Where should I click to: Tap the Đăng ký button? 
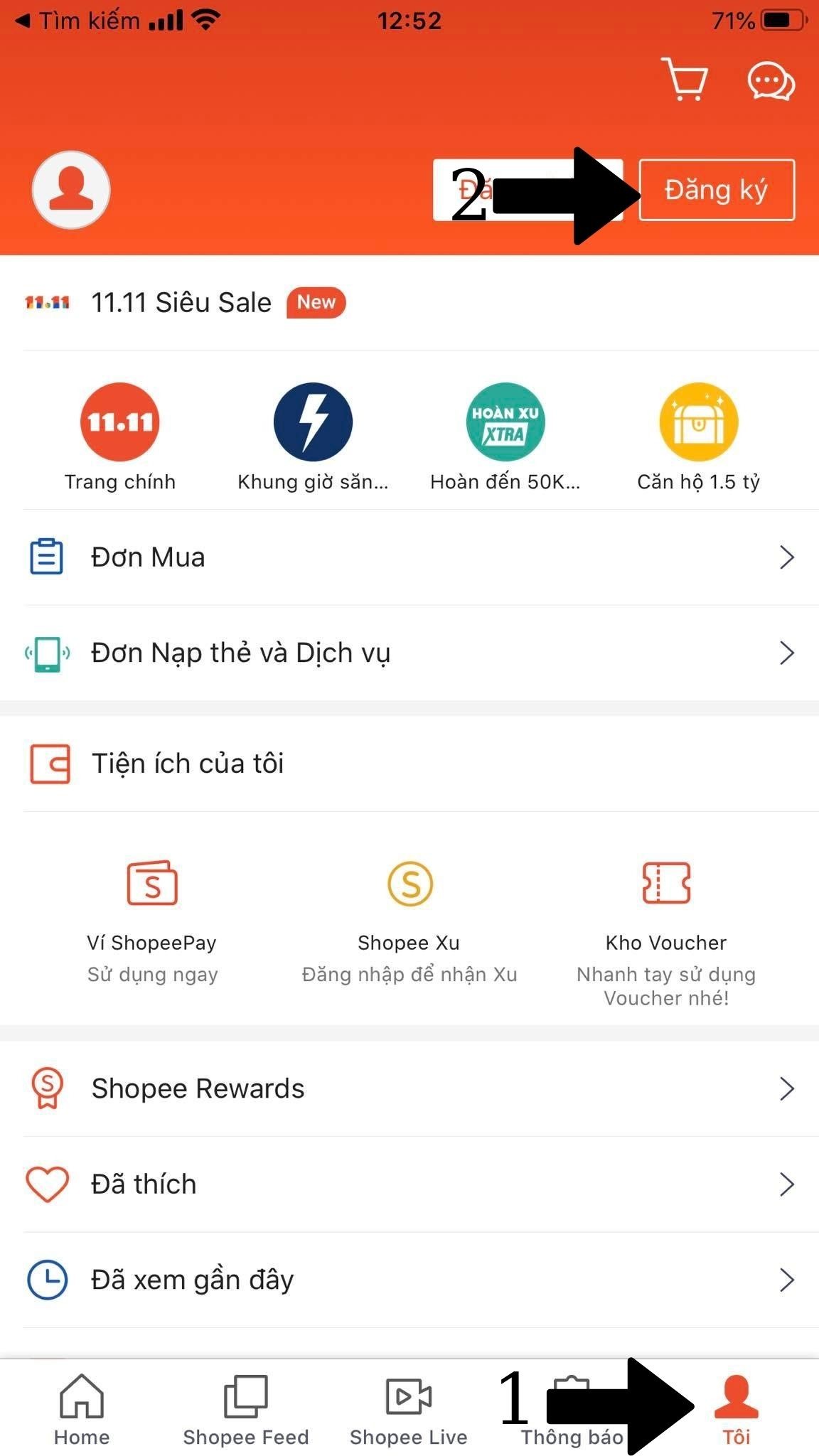716,189
